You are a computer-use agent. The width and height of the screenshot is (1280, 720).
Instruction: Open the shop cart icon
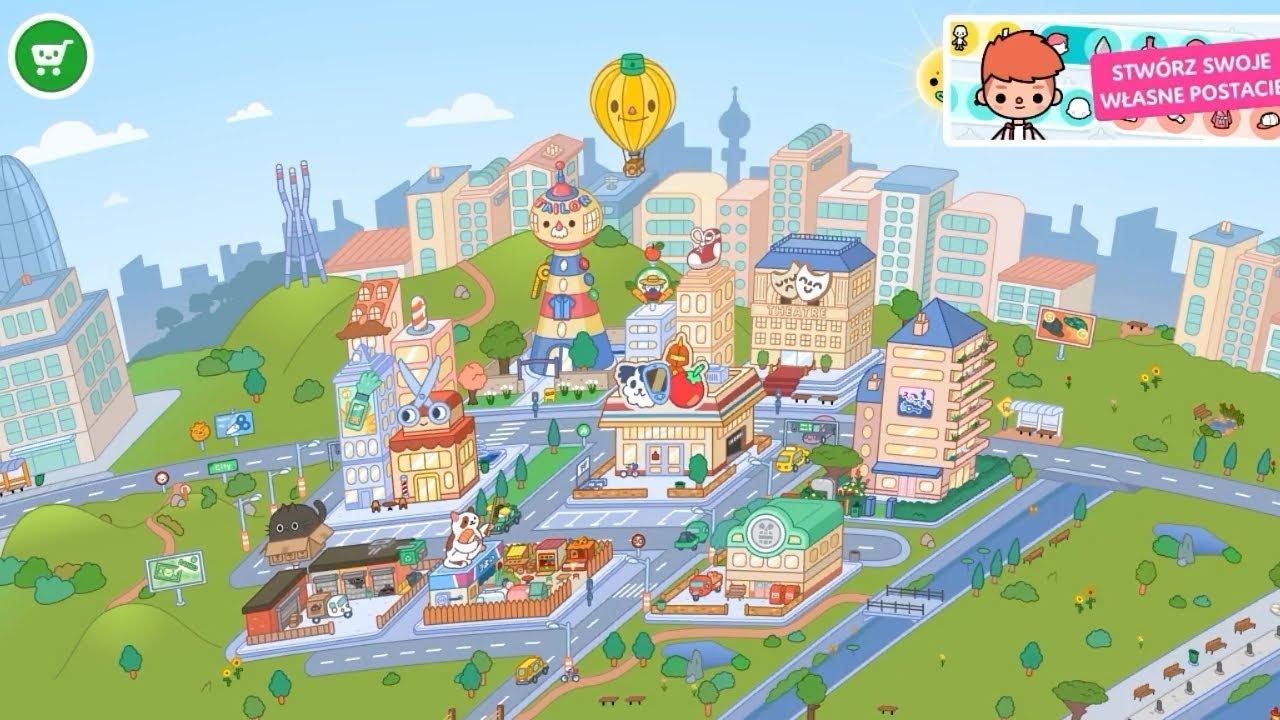(x=49, y=57)
